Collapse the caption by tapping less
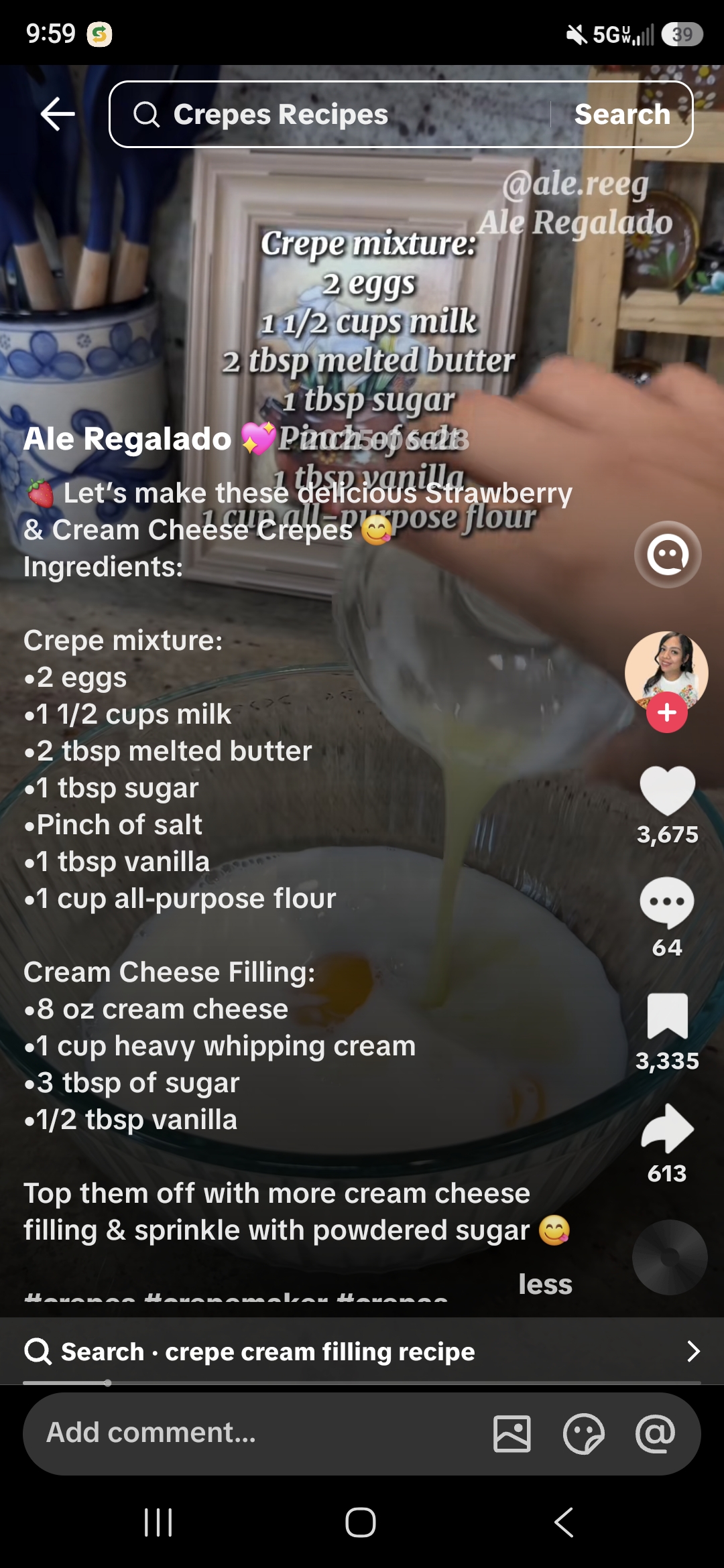 (545, 1284)
